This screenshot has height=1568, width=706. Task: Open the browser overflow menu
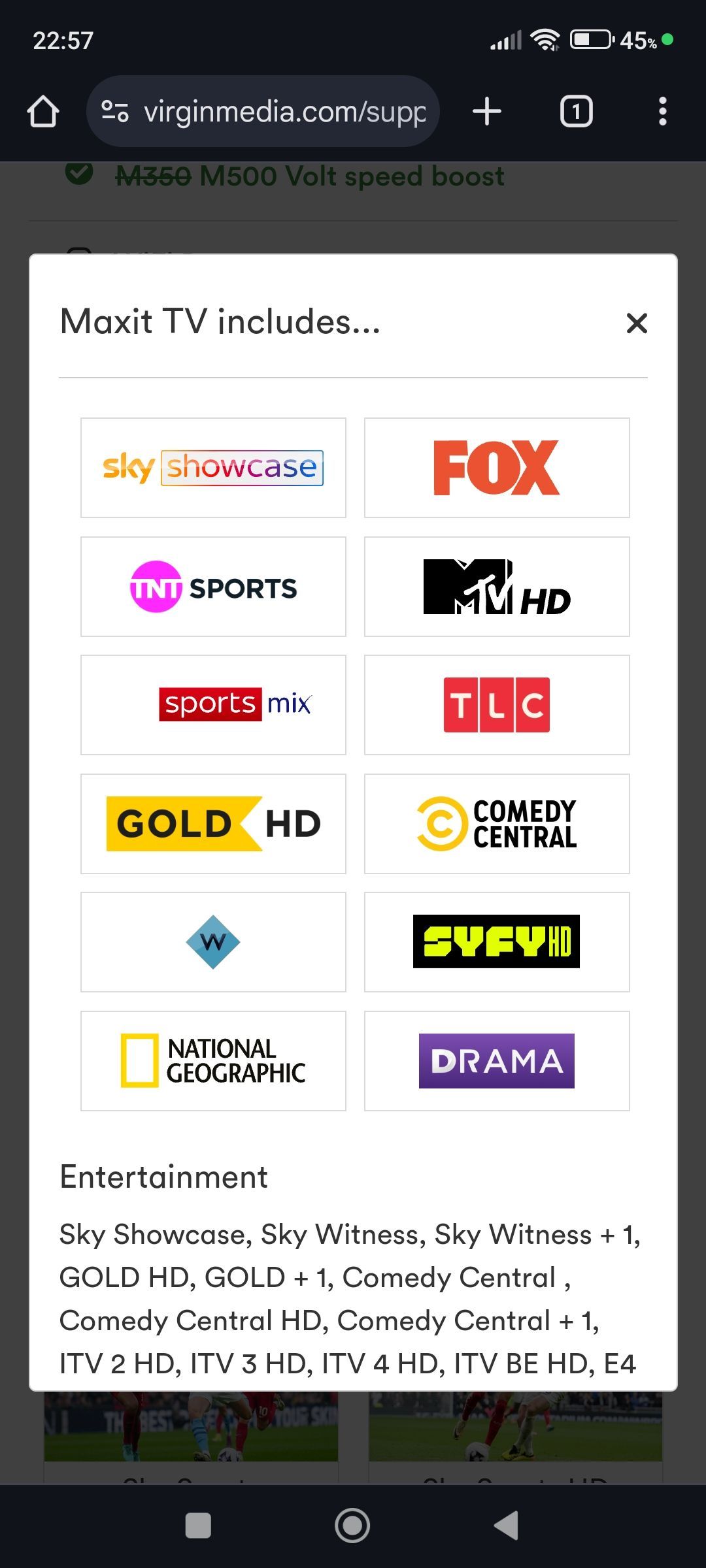[x=662, y=112]
